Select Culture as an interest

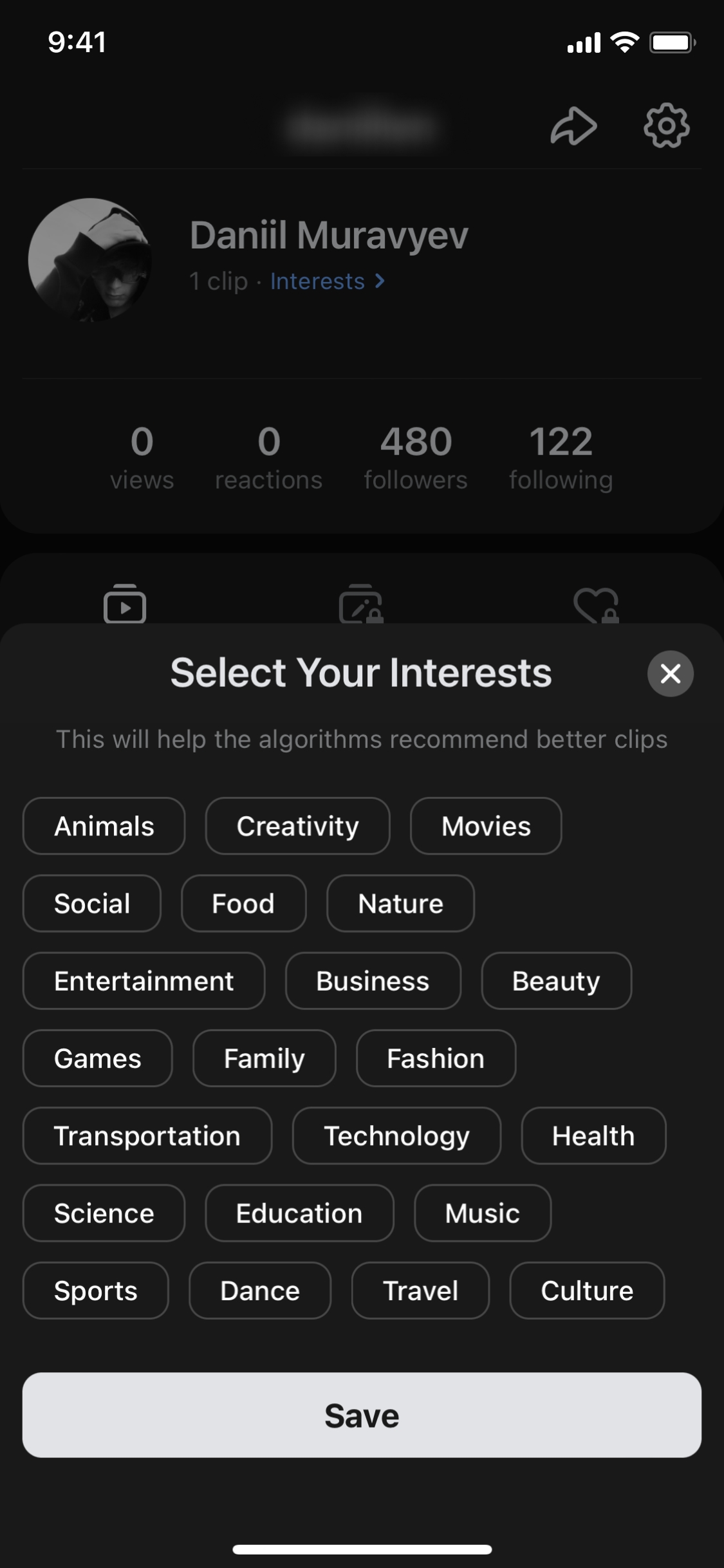[x=587, y=1291]
